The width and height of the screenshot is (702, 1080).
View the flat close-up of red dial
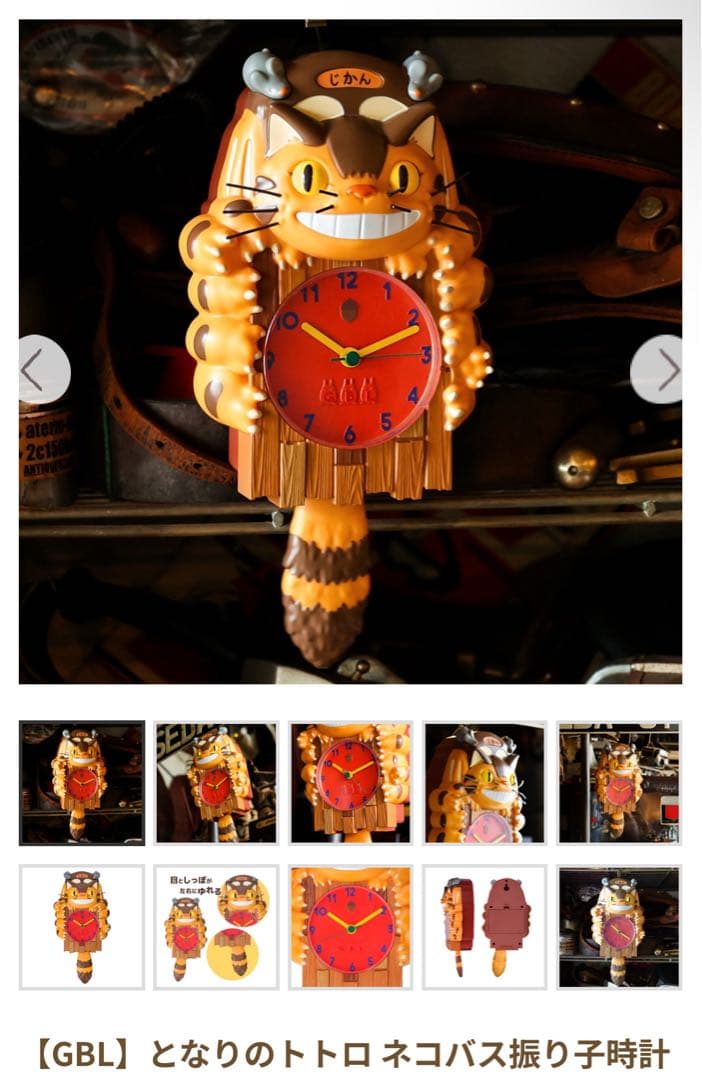(x=351, y=927)
